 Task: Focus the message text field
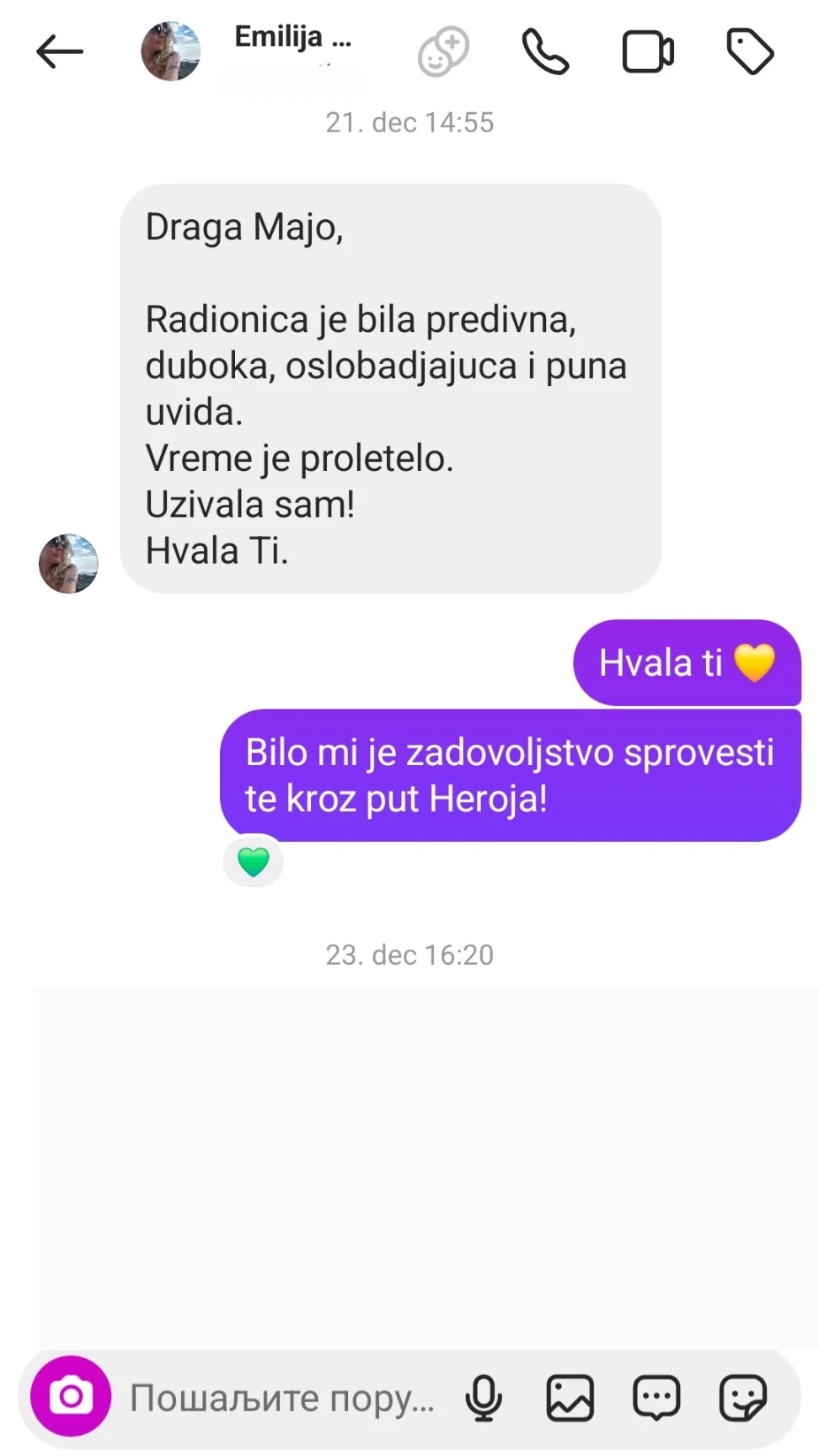282,1398
